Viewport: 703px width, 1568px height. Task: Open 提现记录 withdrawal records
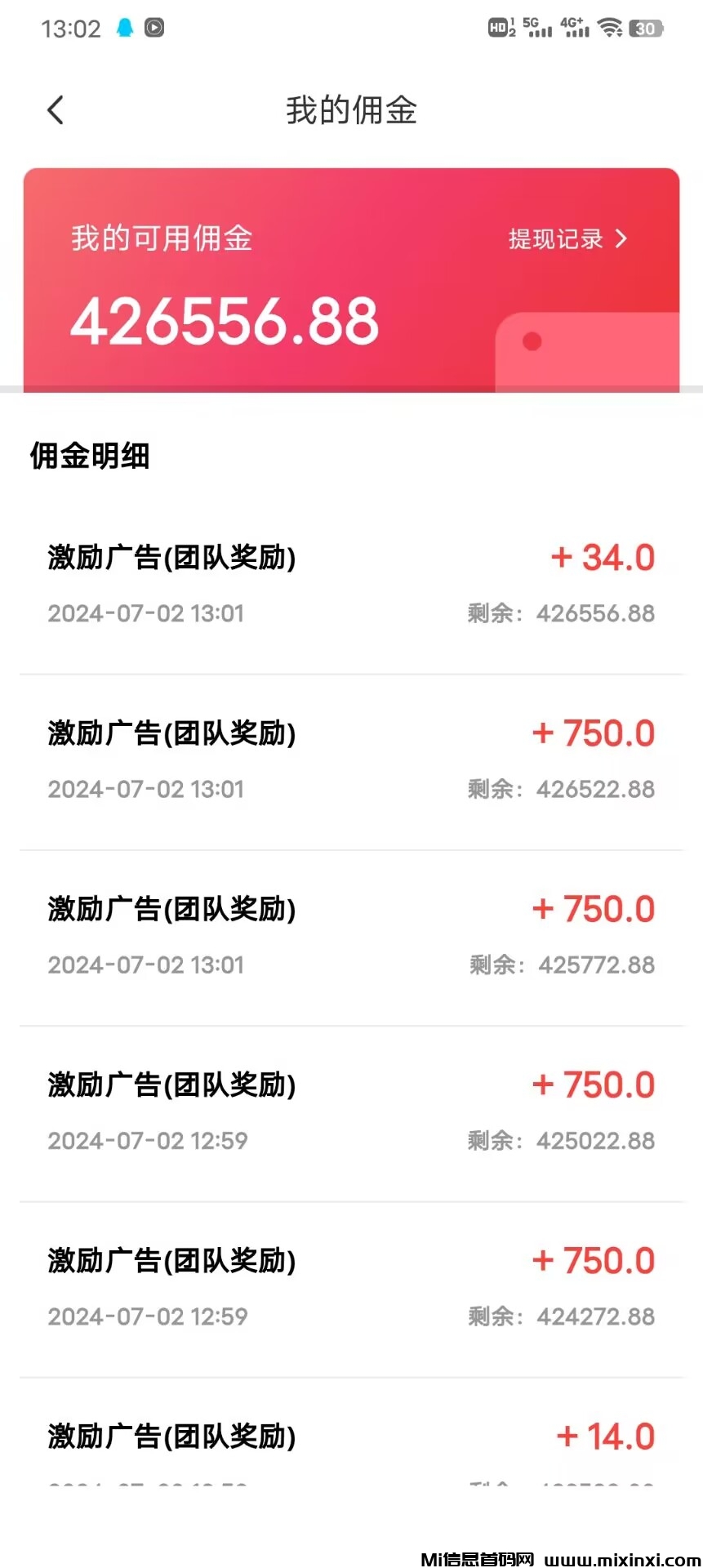pos(567,239)
